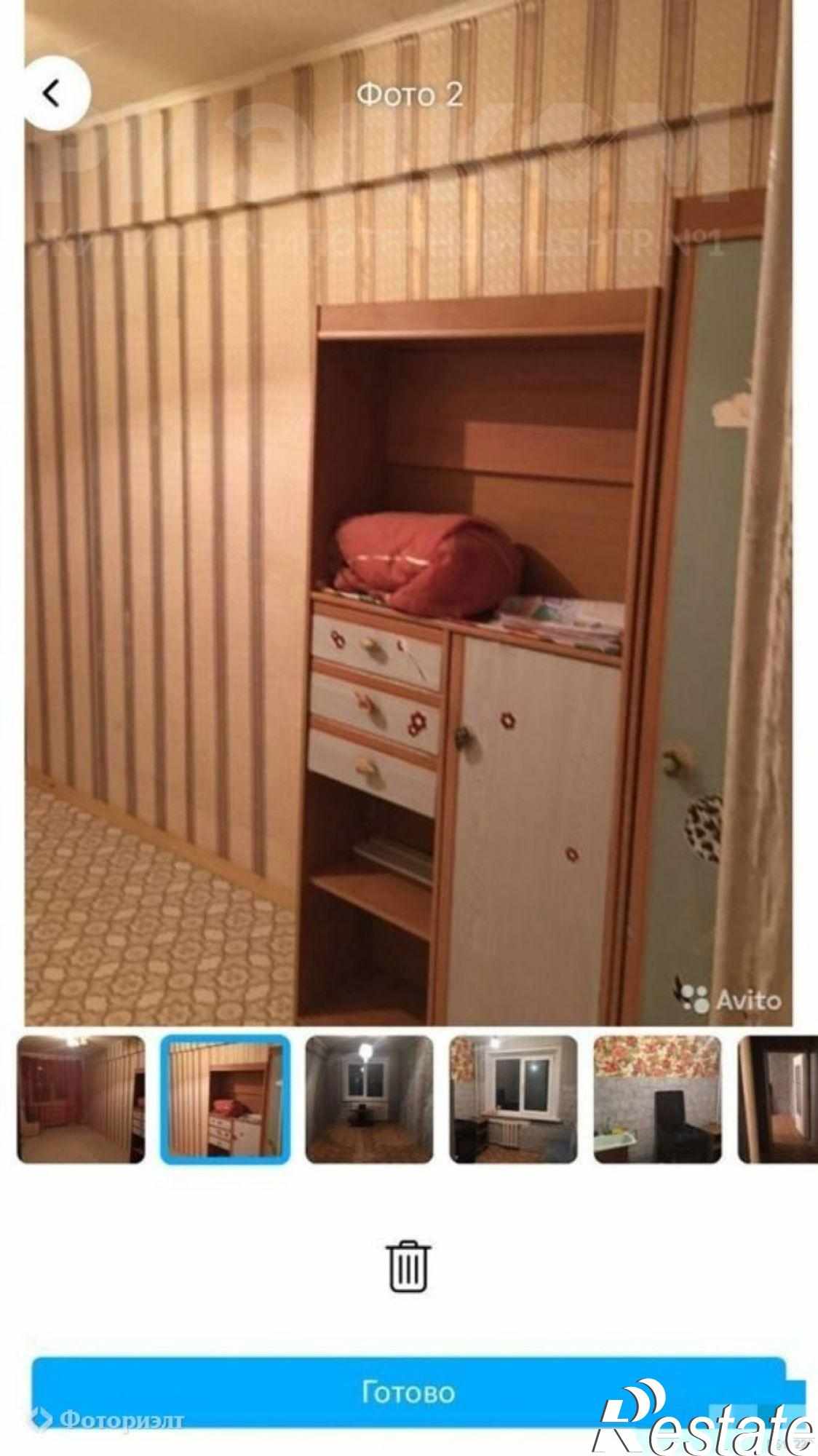Open the third thumbnail of the dark room
The height and width of the screenshot is (1456, 818).
(x=369, y=1099)
